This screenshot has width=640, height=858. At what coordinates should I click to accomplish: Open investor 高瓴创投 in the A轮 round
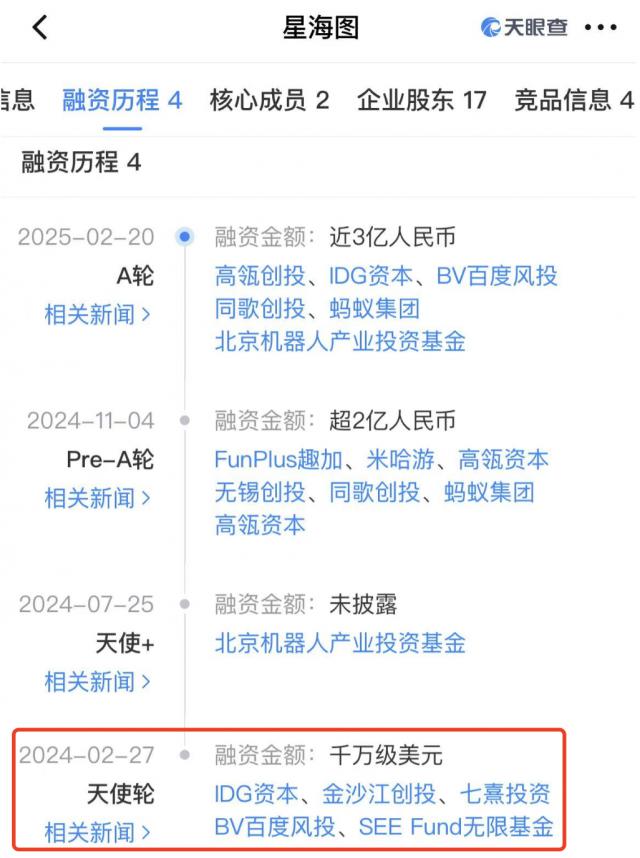pos(260,277)
